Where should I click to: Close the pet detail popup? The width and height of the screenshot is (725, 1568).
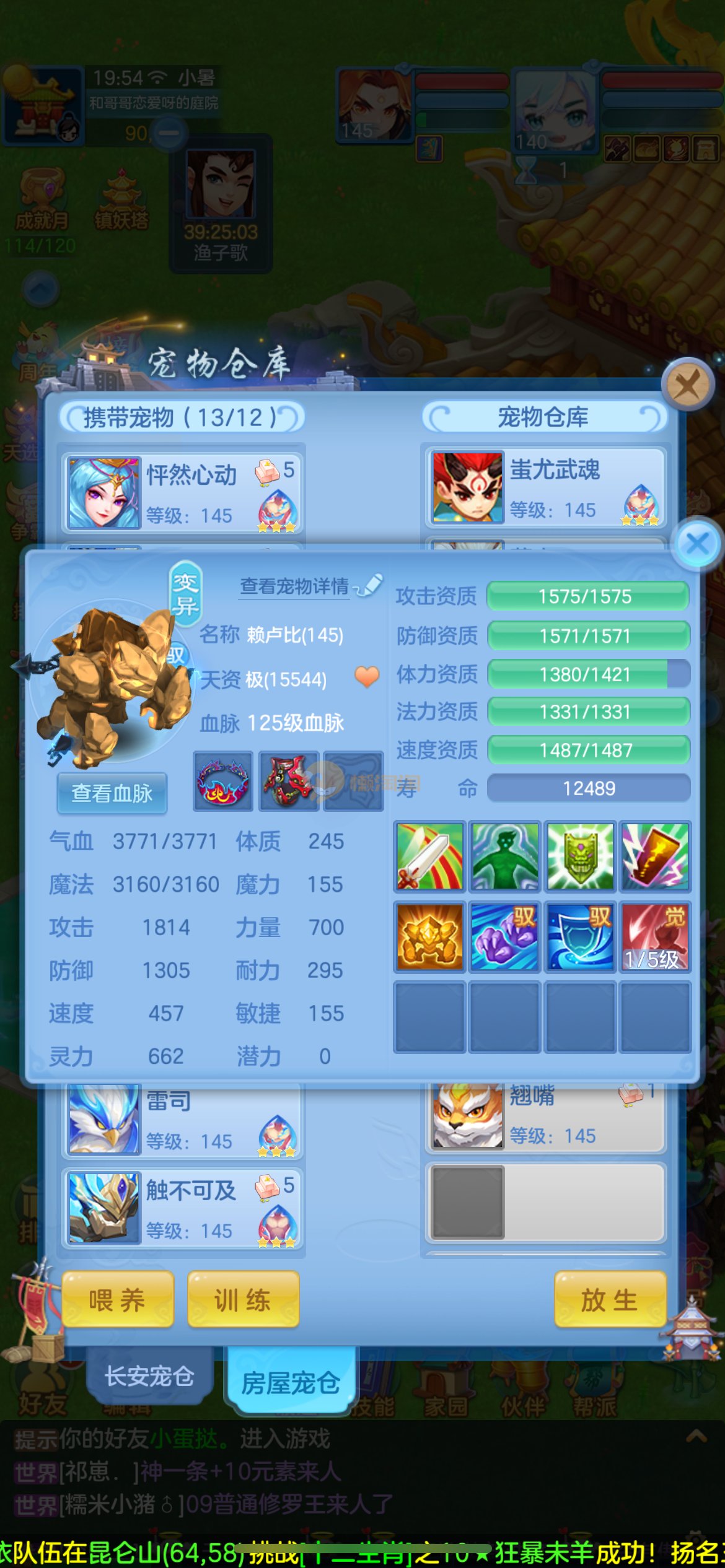coord(698,544)
